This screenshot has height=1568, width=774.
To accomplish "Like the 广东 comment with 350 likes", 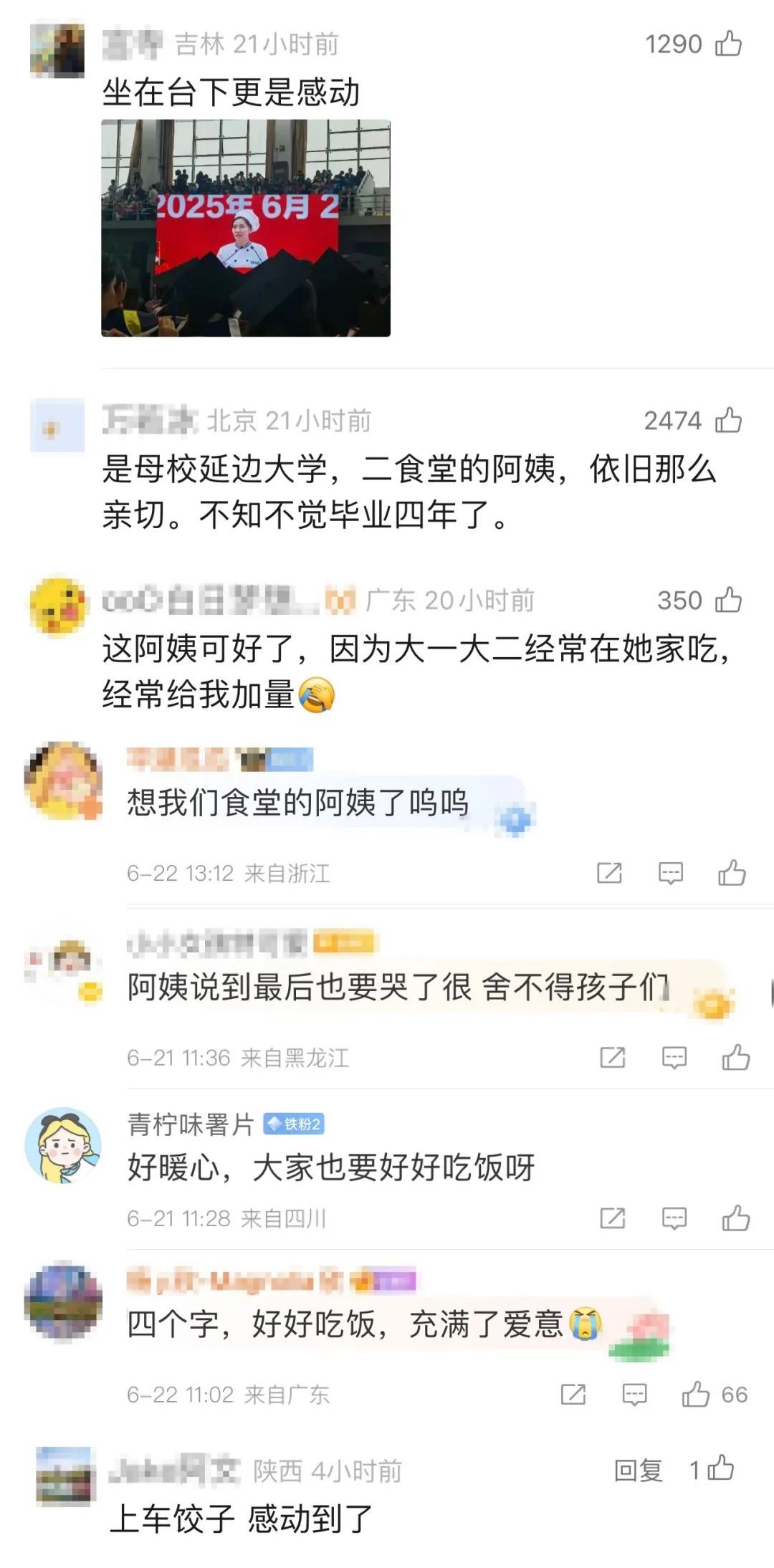I will pyautogui.click(x=729, y=602).
